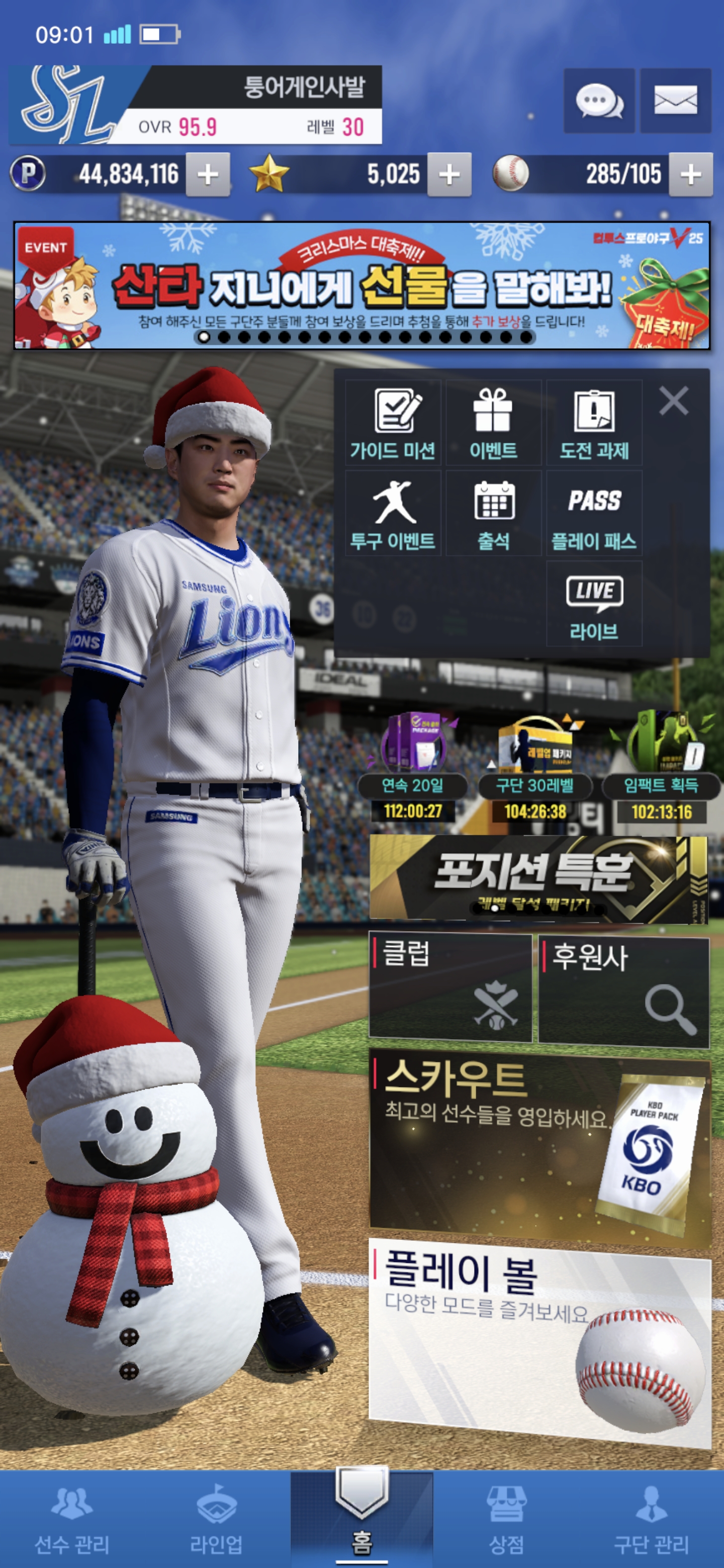Image resolution: width=724 pixels, height=1568 pixels.
Task: Open the 클럽 card
Action: (x=450, y=987)
